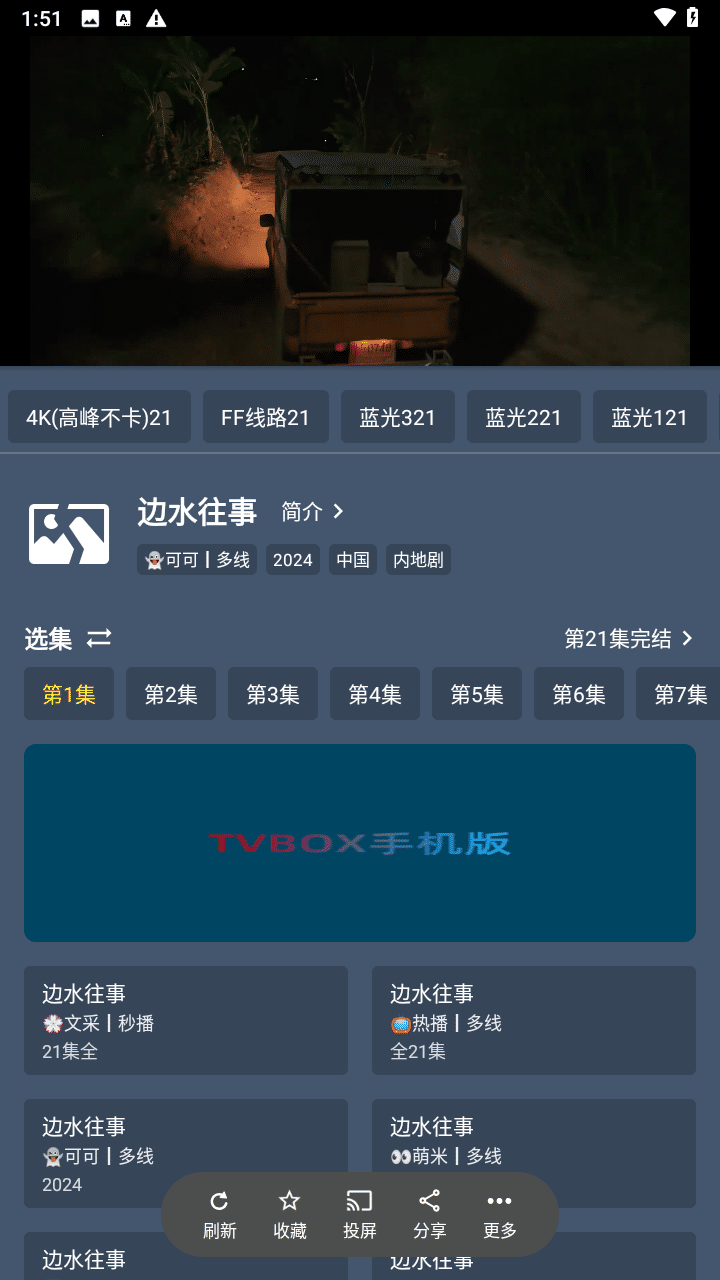Play episode 第3集

click(x=273, y=694)
